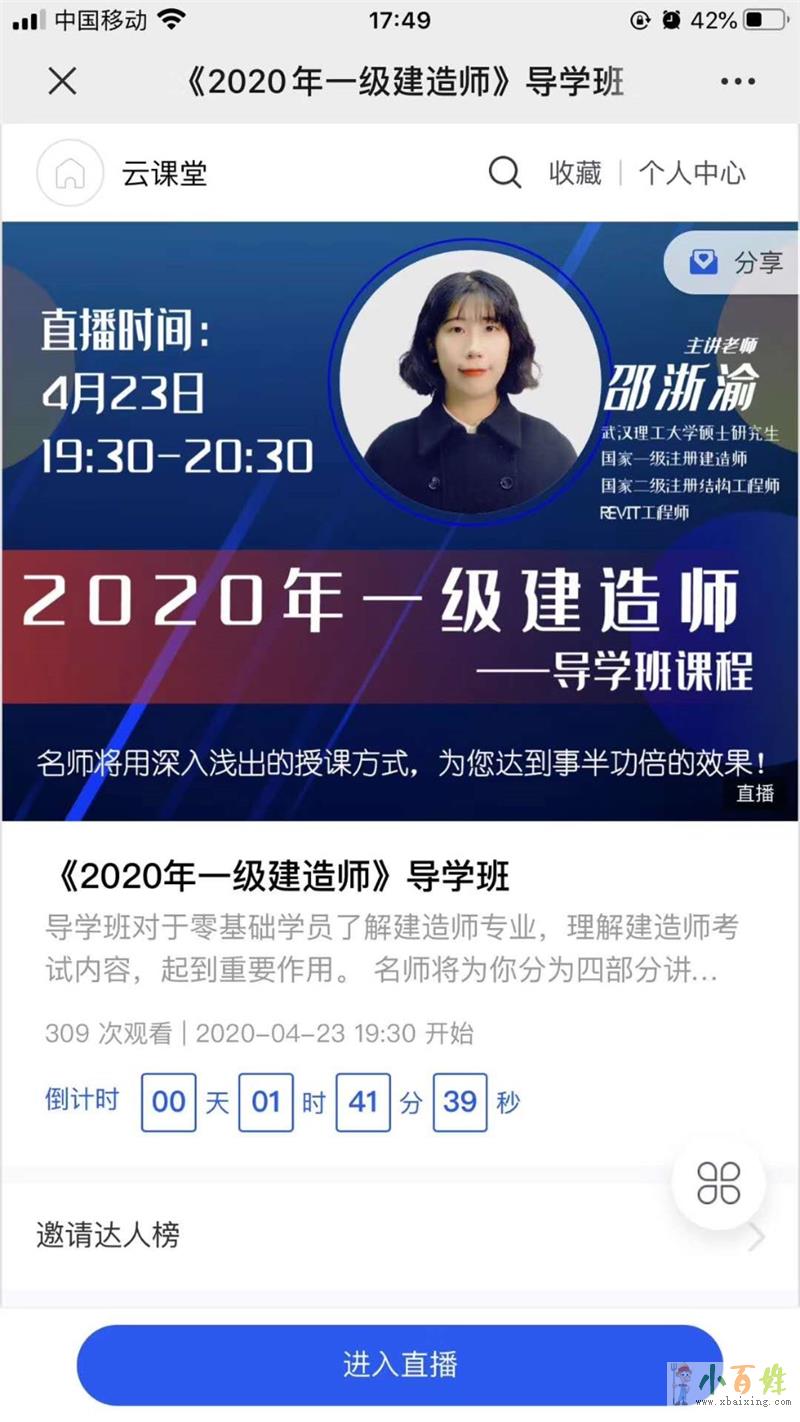Screen dimensions: 800x1422
Task: Go to the 云课堂 home icon
Action: click(70, 173)
